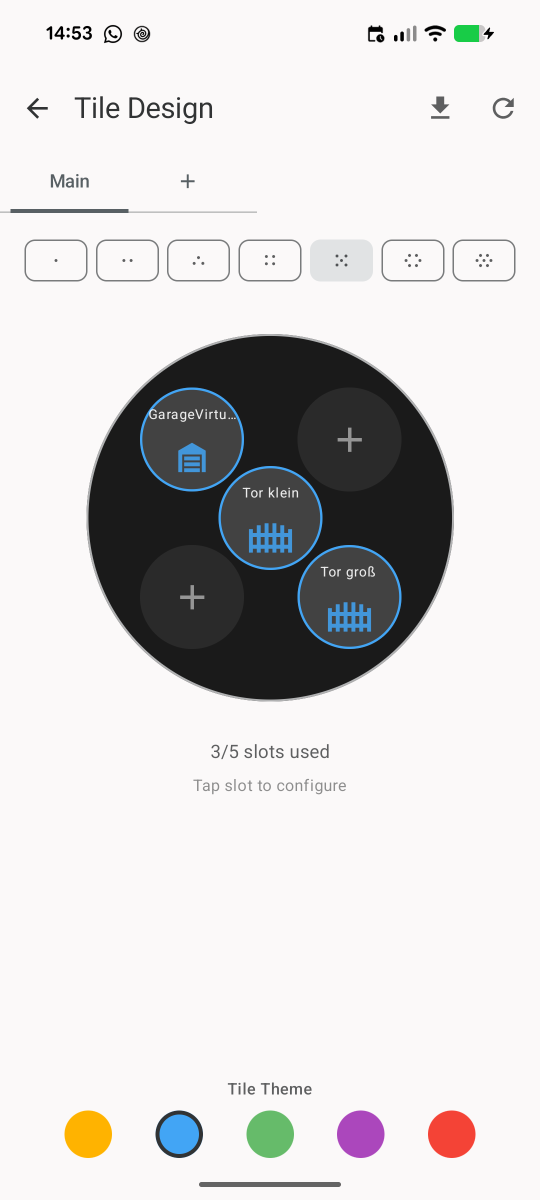
Task: Add a new tile tab with the plus
Action: (x=187, y=181)
